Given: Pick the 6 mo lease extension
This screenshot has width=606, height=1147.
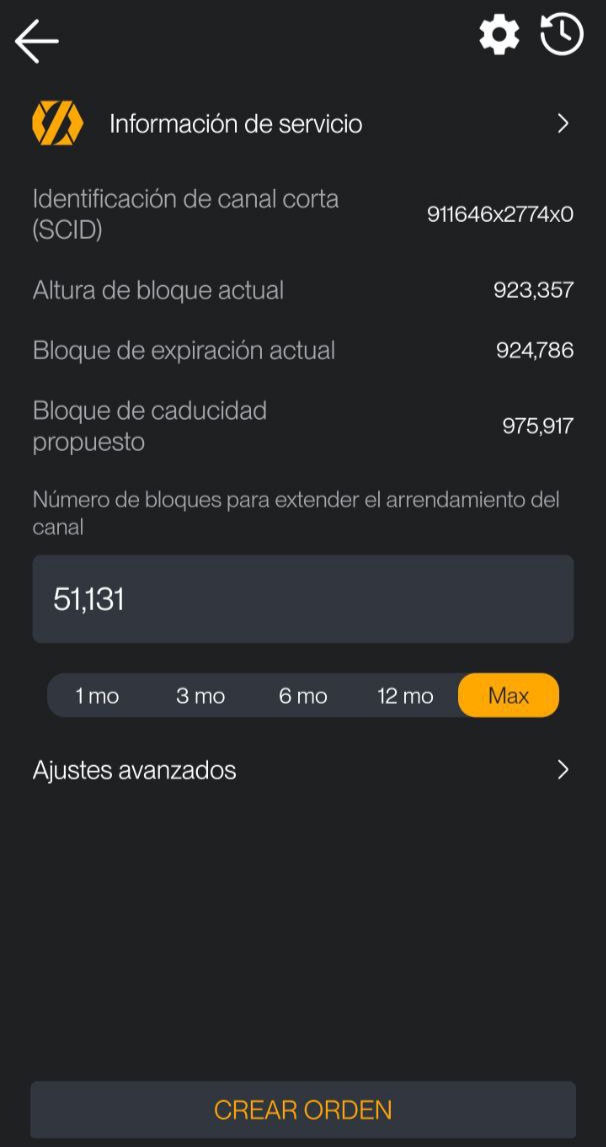Looking at the screenshot, I should (x=303, y=696).
